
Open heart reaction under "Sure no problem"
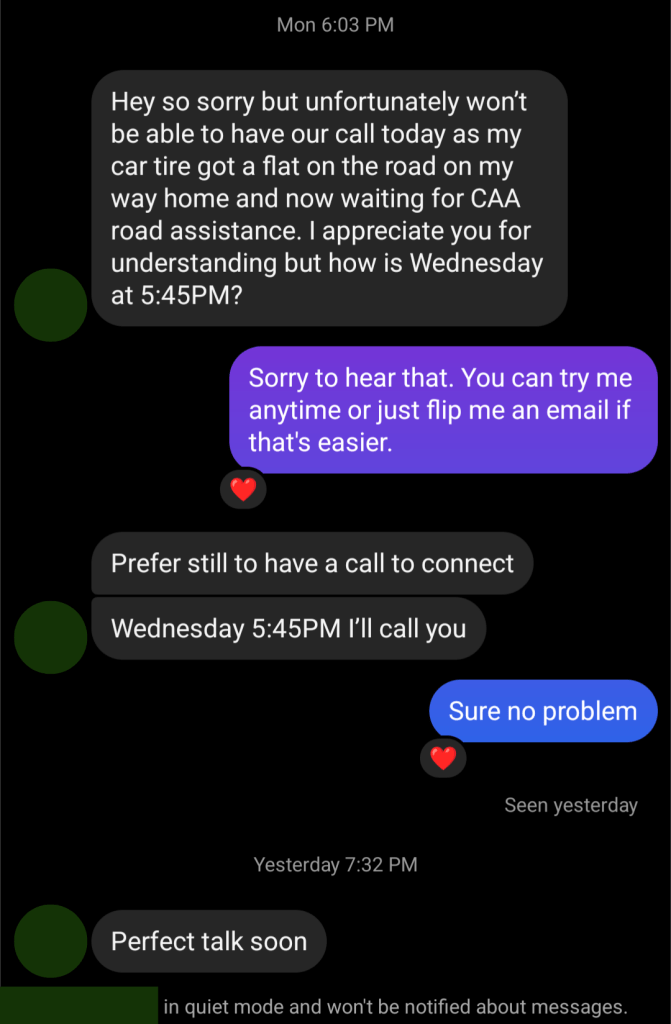pos(443,759)
